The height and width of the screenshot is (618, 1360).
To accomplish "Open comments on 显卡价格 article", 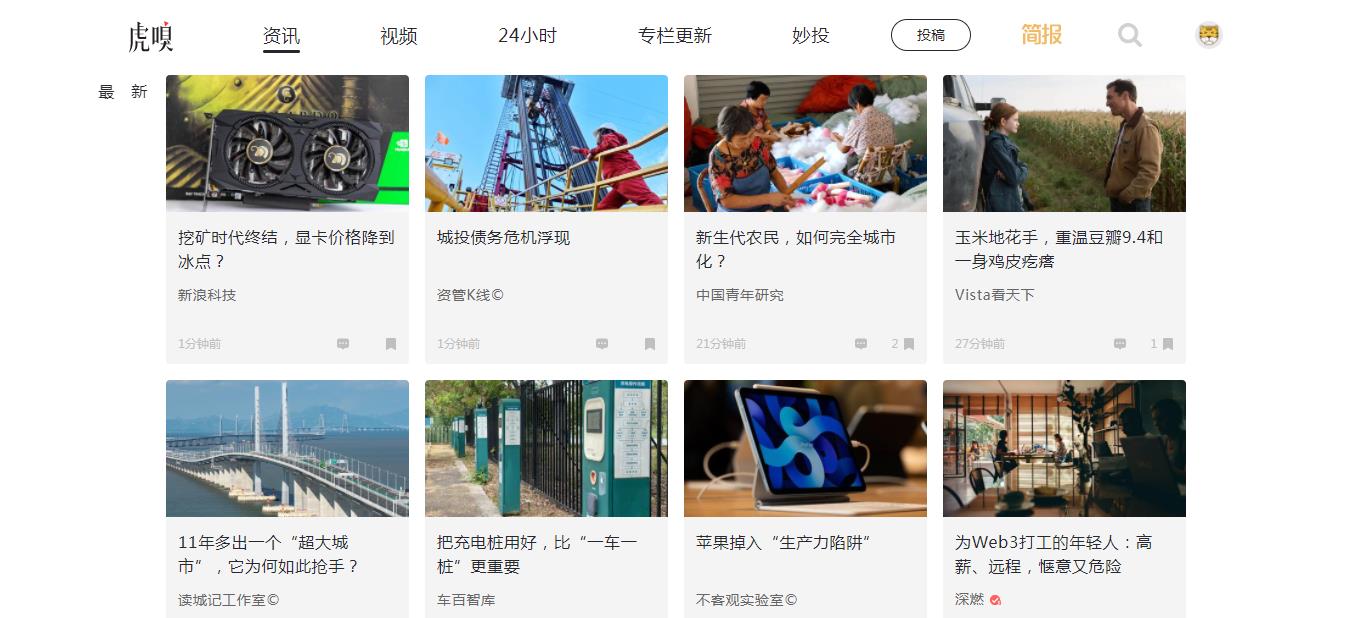I will tap(343, 344).
